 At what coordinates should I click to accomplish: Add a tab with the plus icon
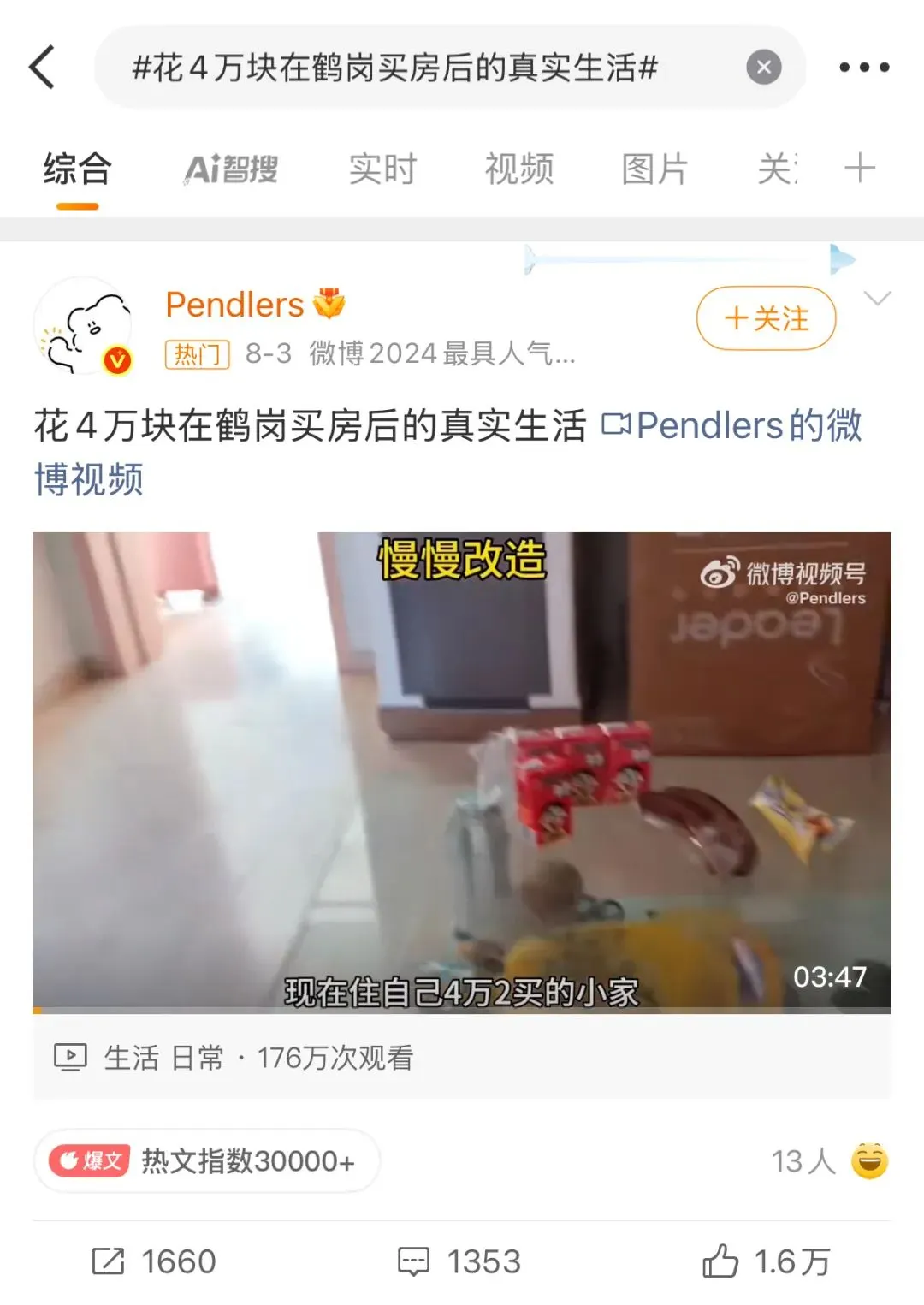coord(859,169)
